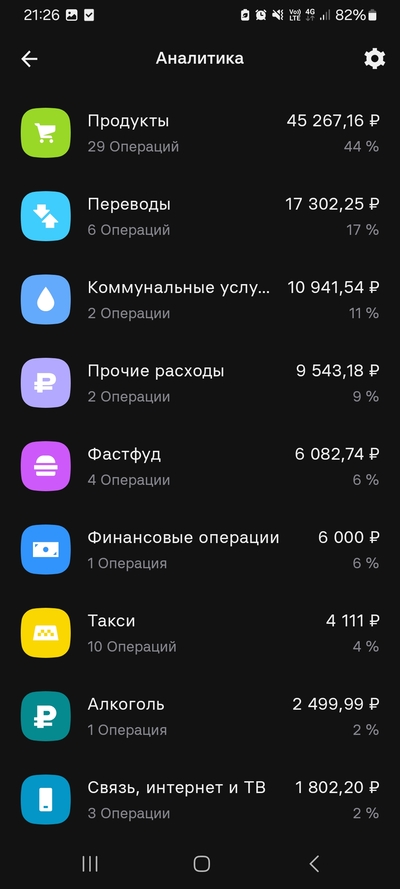
Task: Tap the system home button
Action: click(x=201, y=863)
